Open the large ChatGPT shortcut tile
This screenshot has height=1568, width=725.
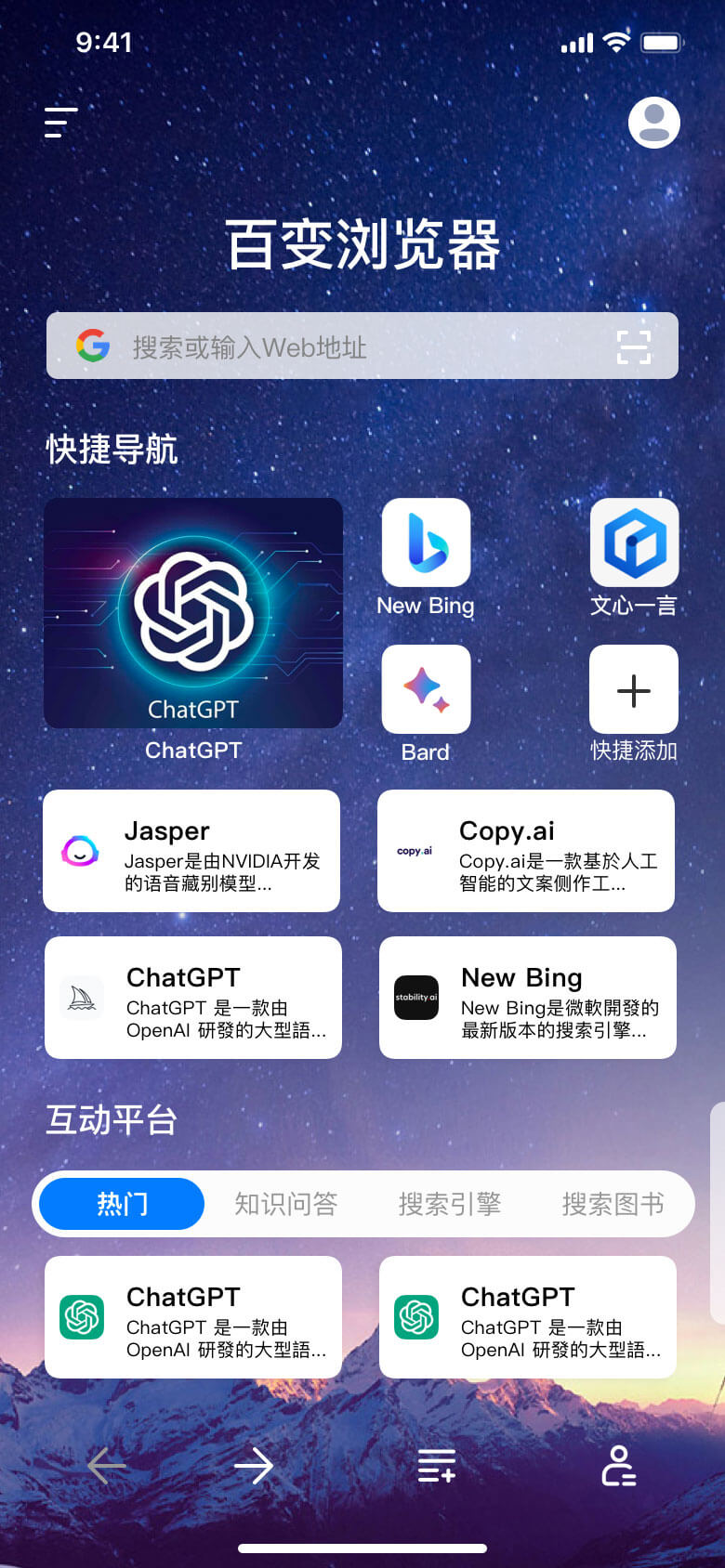(x=193, y=613)
